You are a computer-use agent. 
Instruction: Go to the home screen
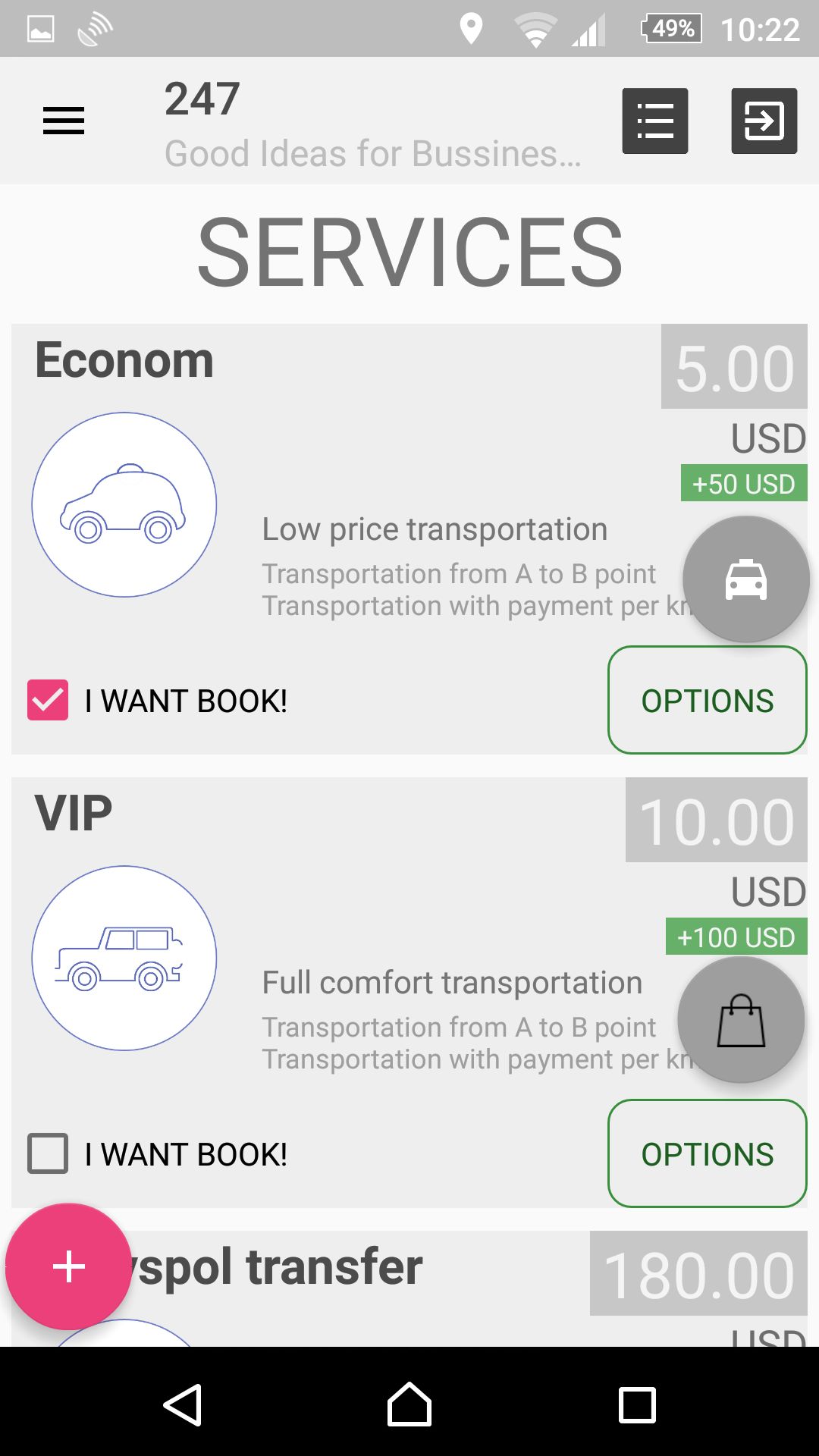(x=409, y=1404)
